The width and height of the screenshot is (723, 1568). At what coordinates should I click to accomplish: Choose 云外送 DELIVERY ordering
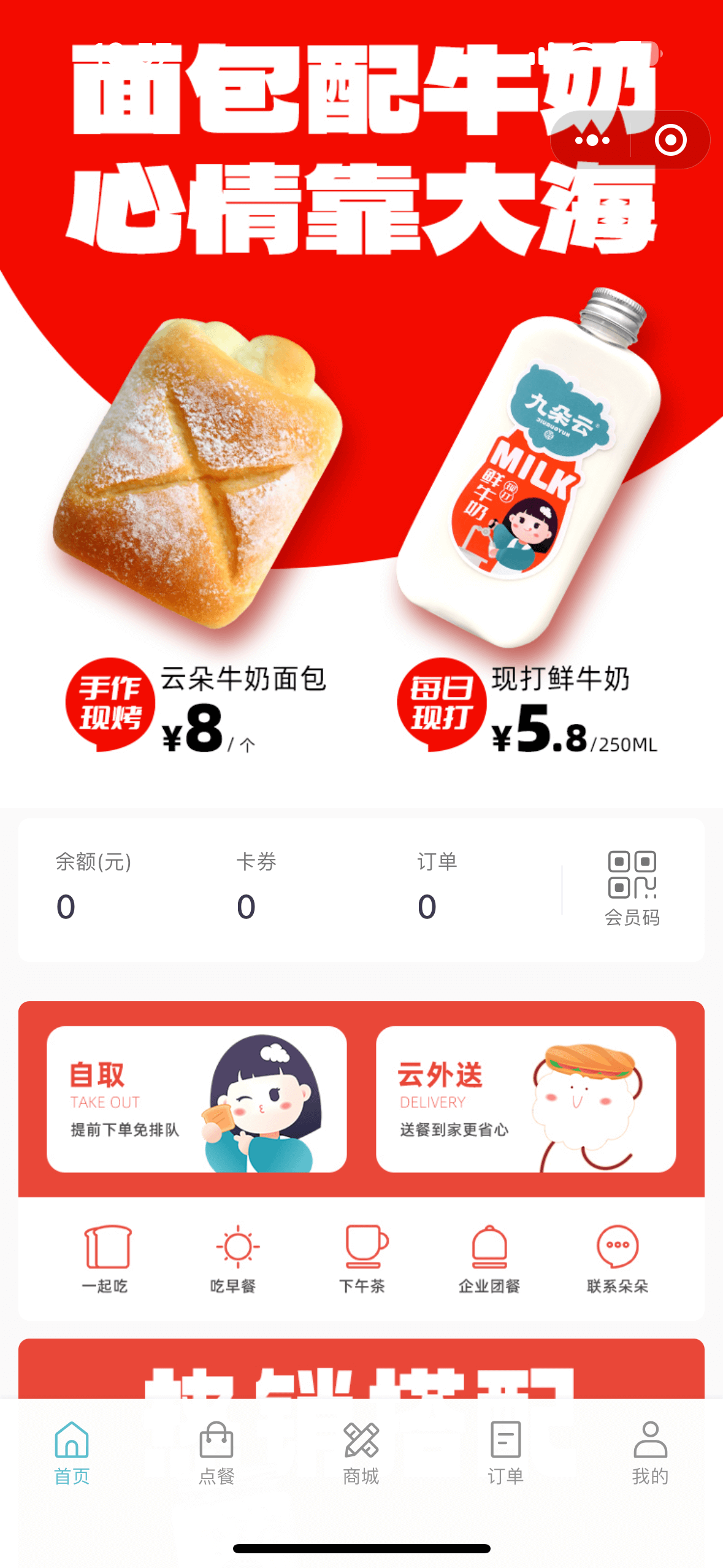tap(526, 1099)
